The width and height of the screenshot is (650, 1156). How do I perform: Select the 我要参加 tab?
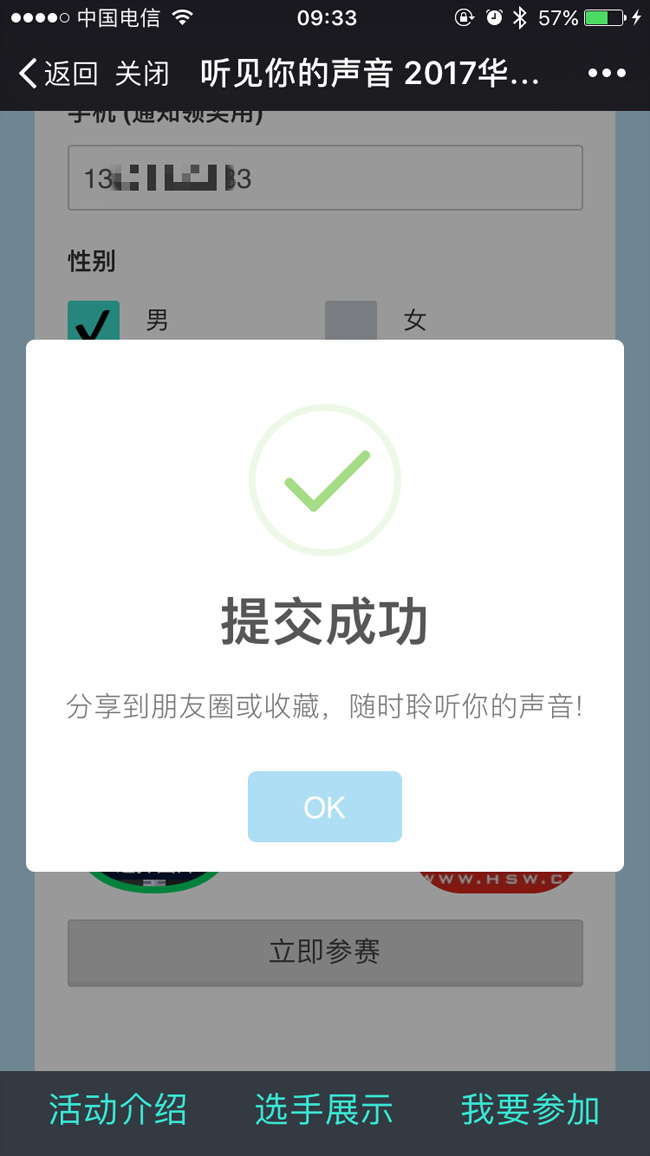pos(530,1110)
